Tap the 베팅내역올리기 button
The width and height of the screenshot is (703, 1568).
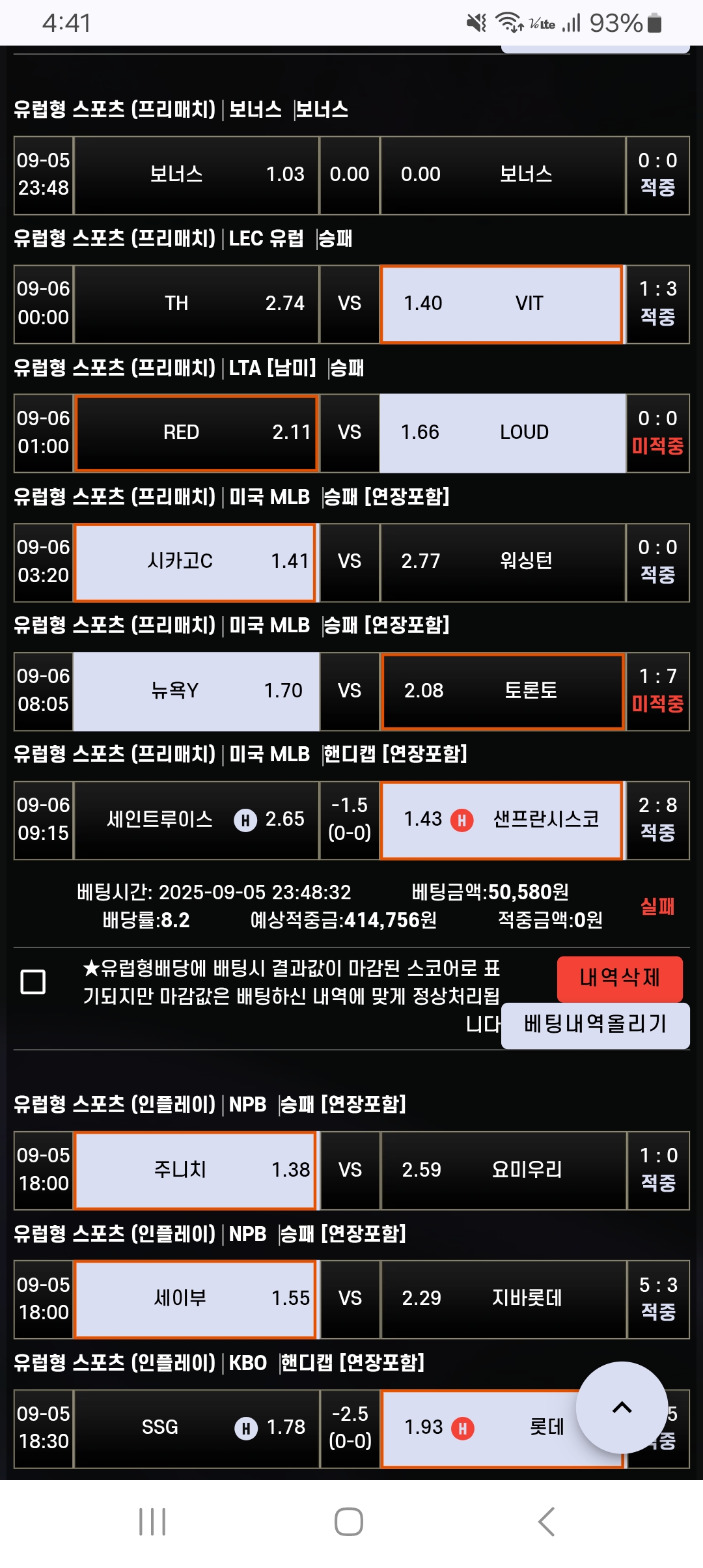pyautogui.click(x=595, y=1024)
